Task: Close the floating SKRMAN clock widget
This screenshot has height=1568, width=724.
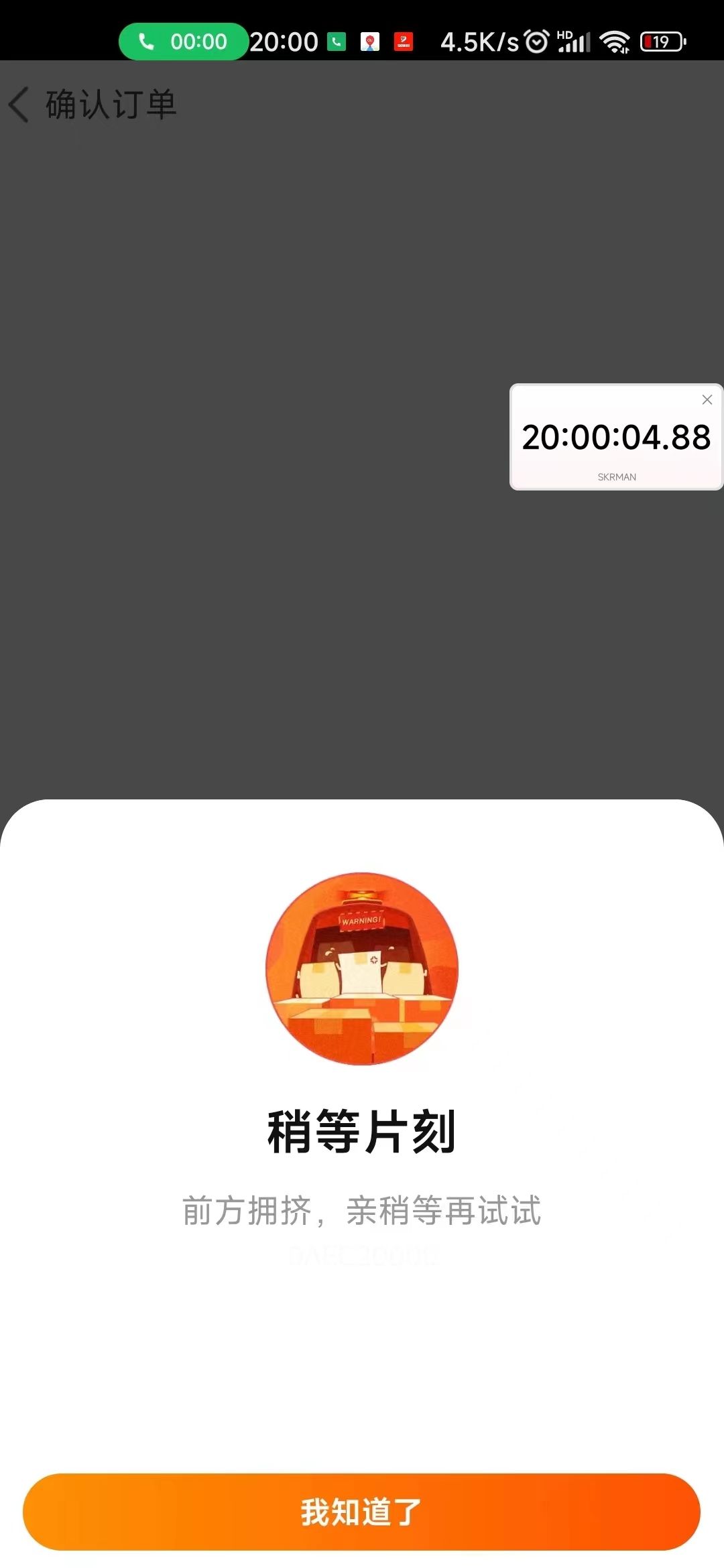Action: (x=707, y=400)
